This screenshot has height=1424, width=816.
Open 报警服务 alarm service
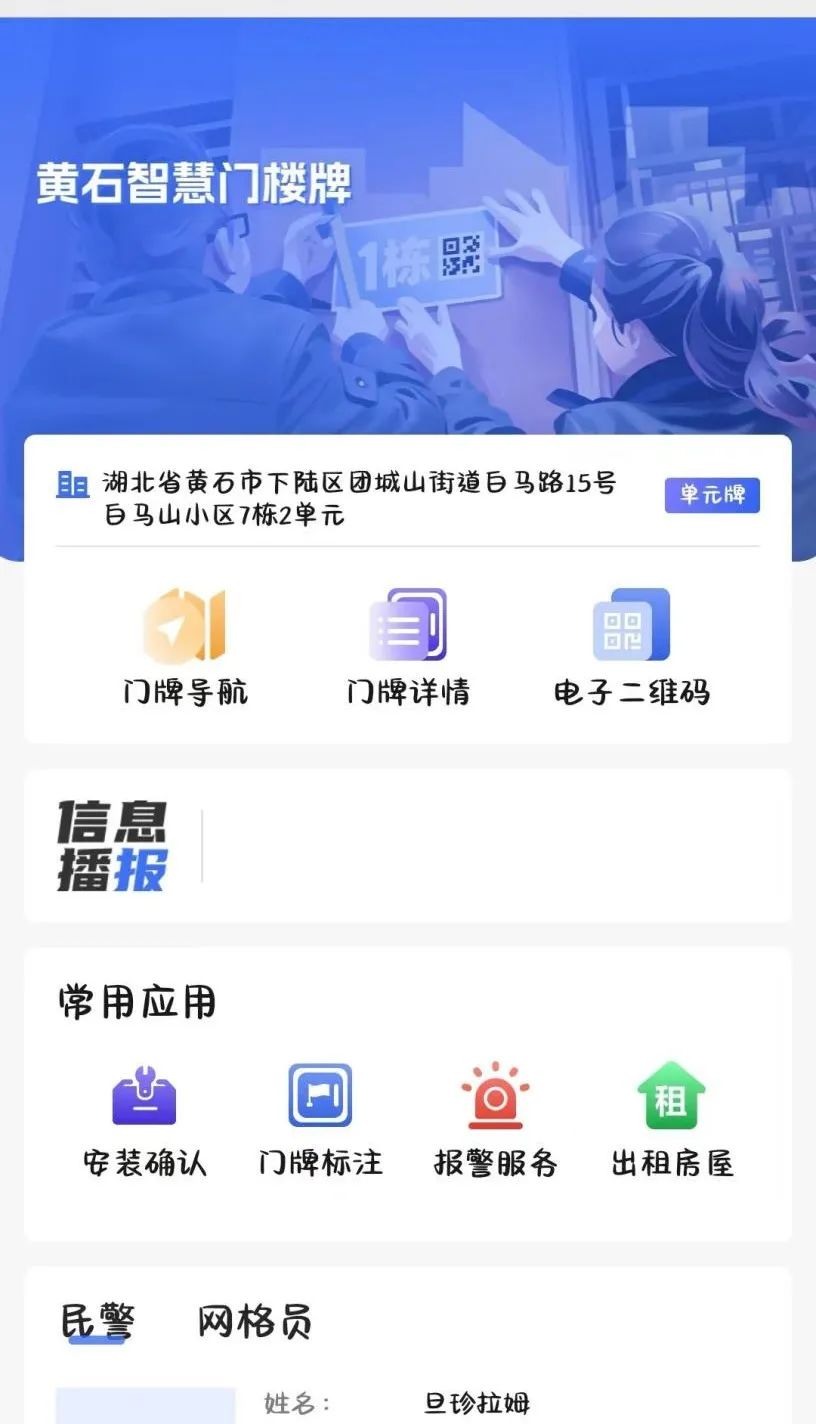coord(495,1118)
